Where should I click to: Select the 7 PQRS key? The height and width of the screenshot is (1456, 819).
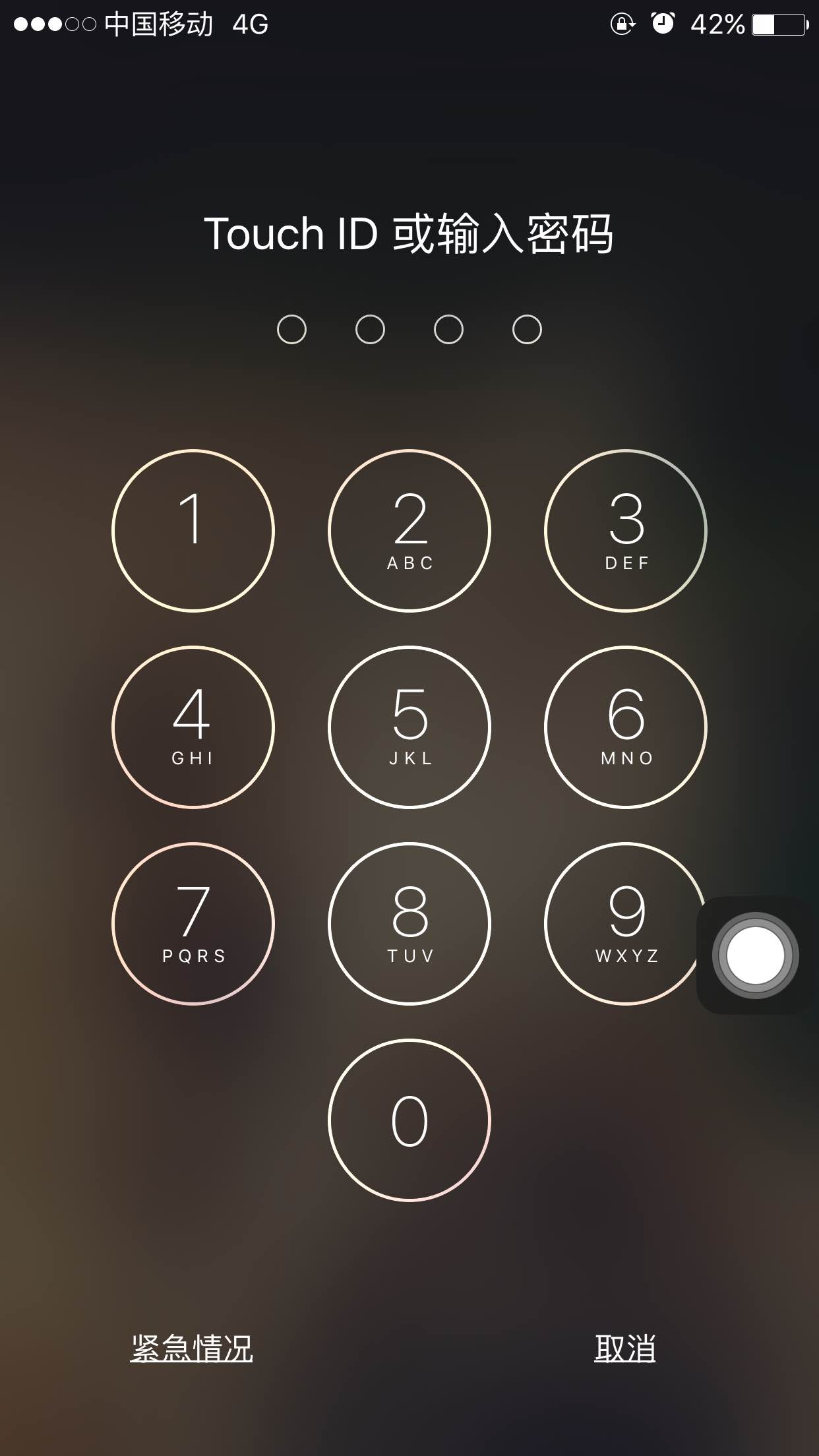pos(193,923)
